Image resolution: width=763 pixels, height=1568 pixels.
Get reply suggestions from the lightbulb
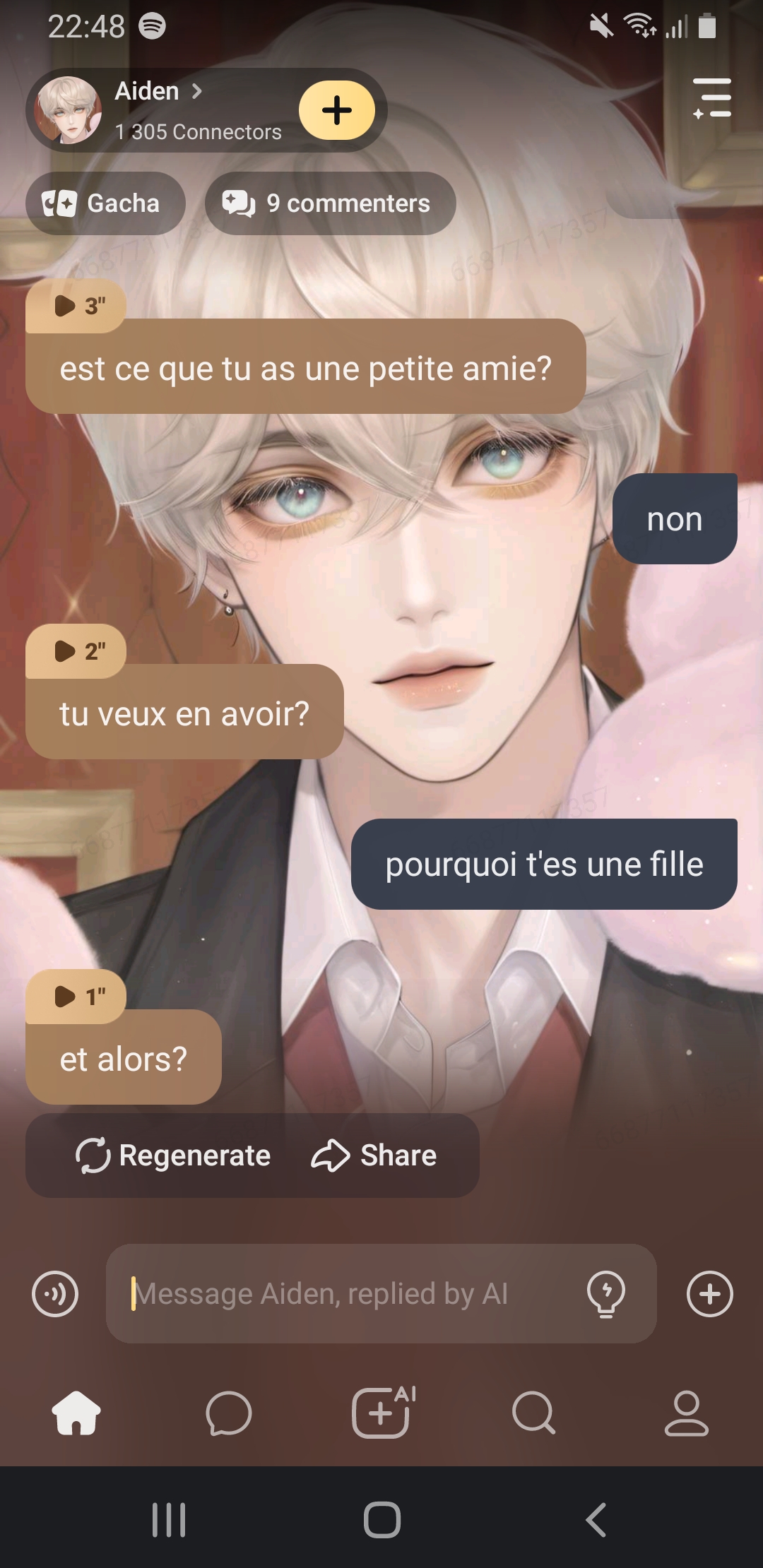coord(606,1294)
